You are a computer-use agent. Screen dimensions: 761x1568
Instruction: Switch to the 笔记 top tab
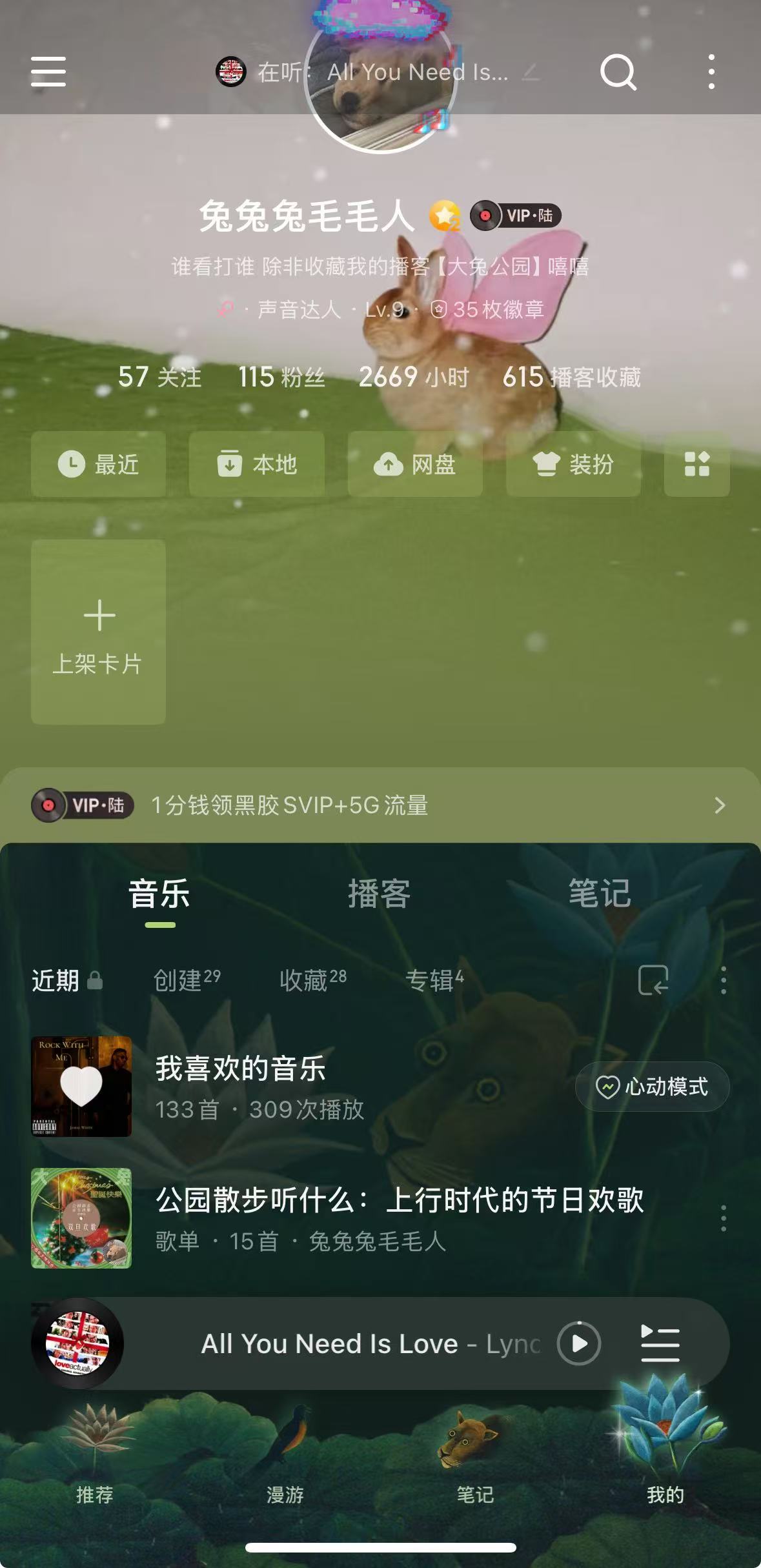point(599,894)
